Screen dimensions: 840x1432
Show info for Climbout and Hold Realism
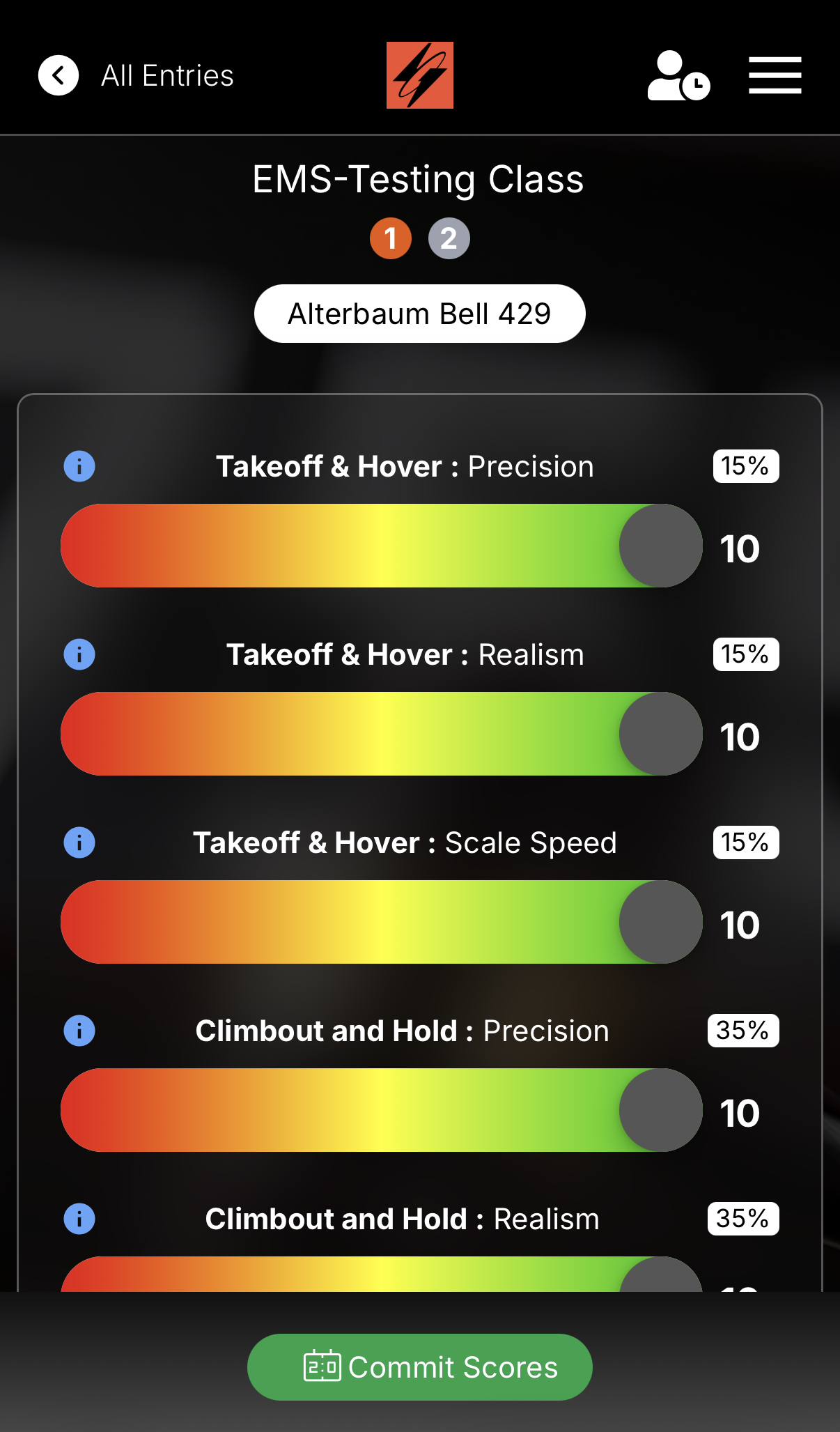click(79, 1219)
